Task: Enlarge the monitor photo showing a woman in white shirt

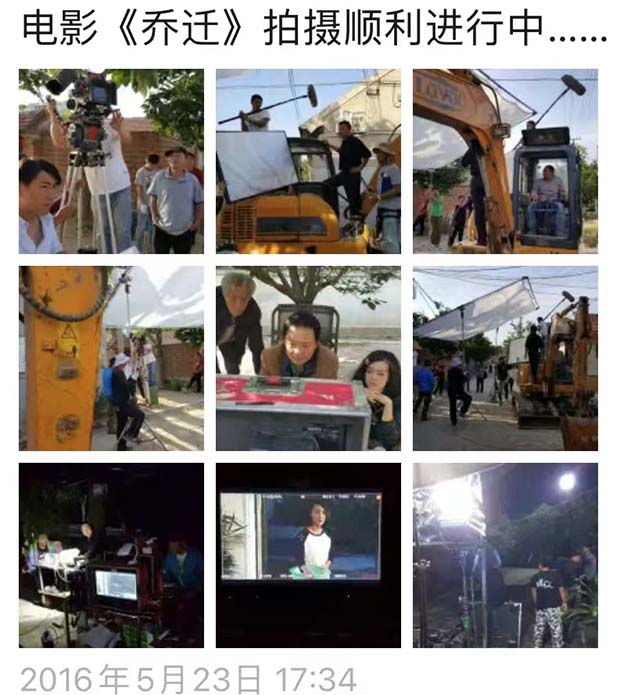Action: tap(308, 555)
